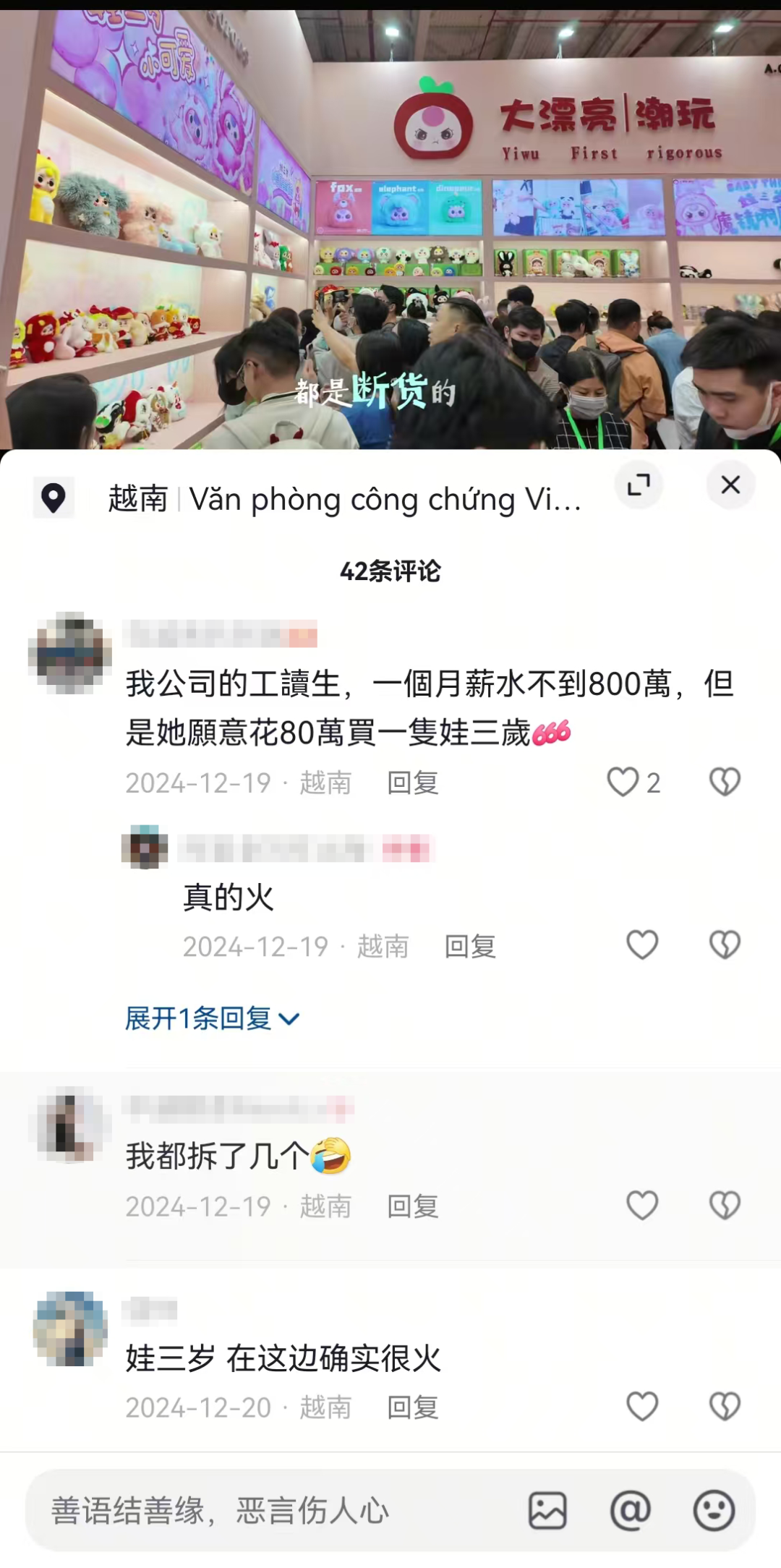Dislike the reply 真的火

pyautogui.click(x=725, y=945)
